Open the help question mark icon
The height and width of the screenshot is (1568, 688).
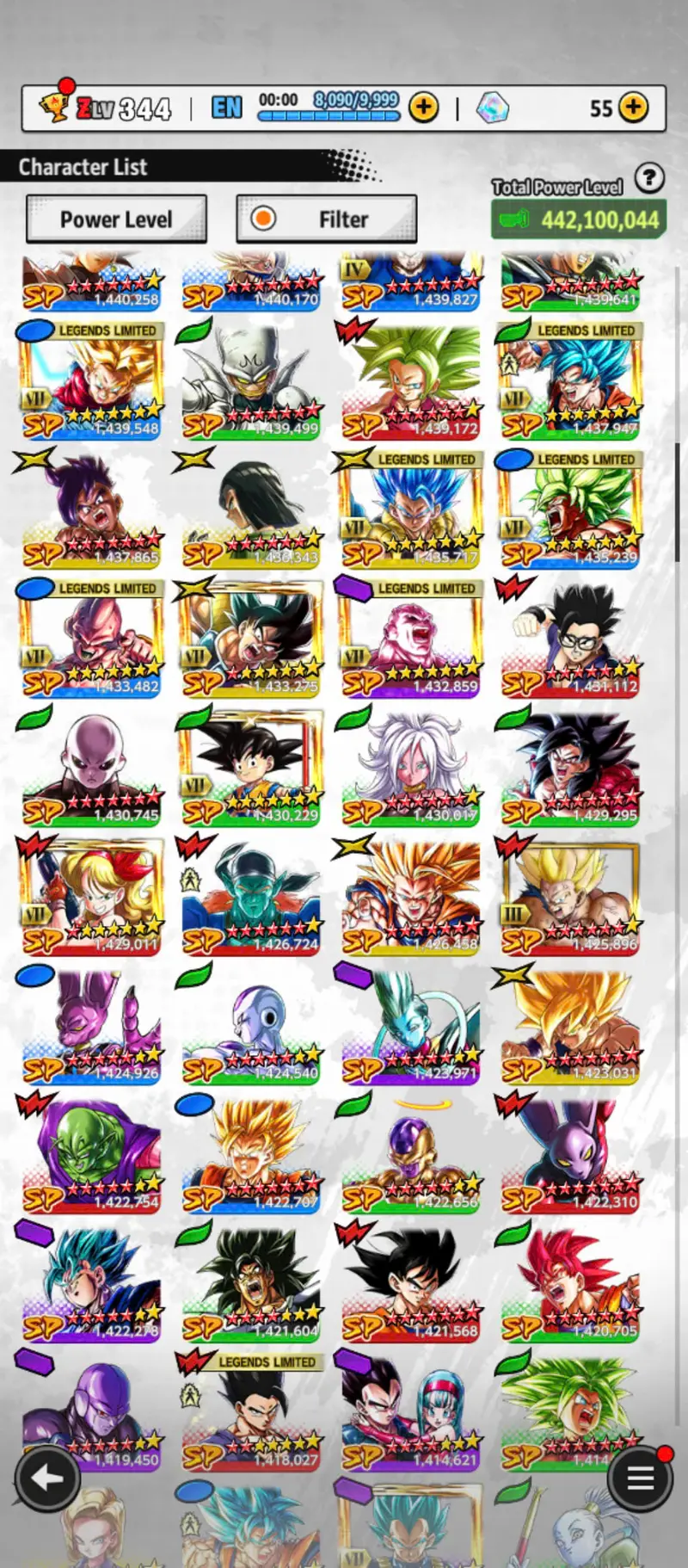649,178
